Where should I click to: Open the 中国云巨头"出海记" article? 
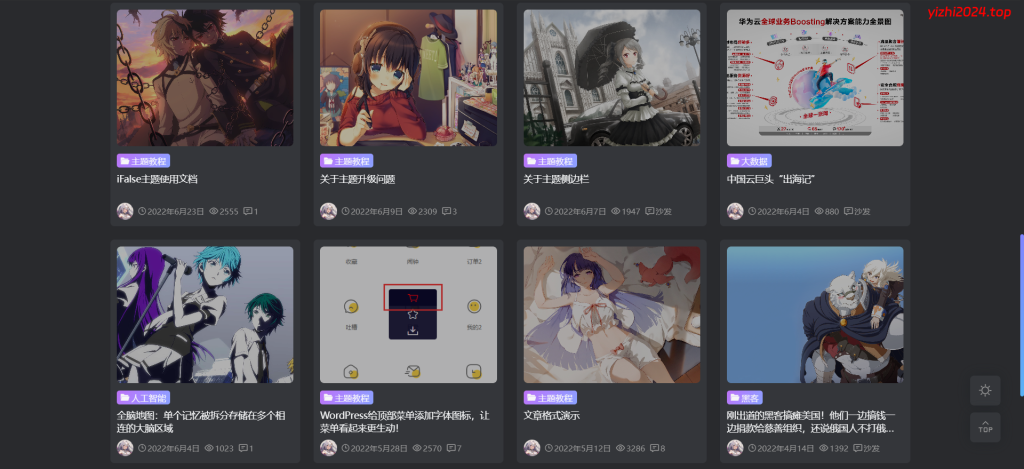pos(772,179)
